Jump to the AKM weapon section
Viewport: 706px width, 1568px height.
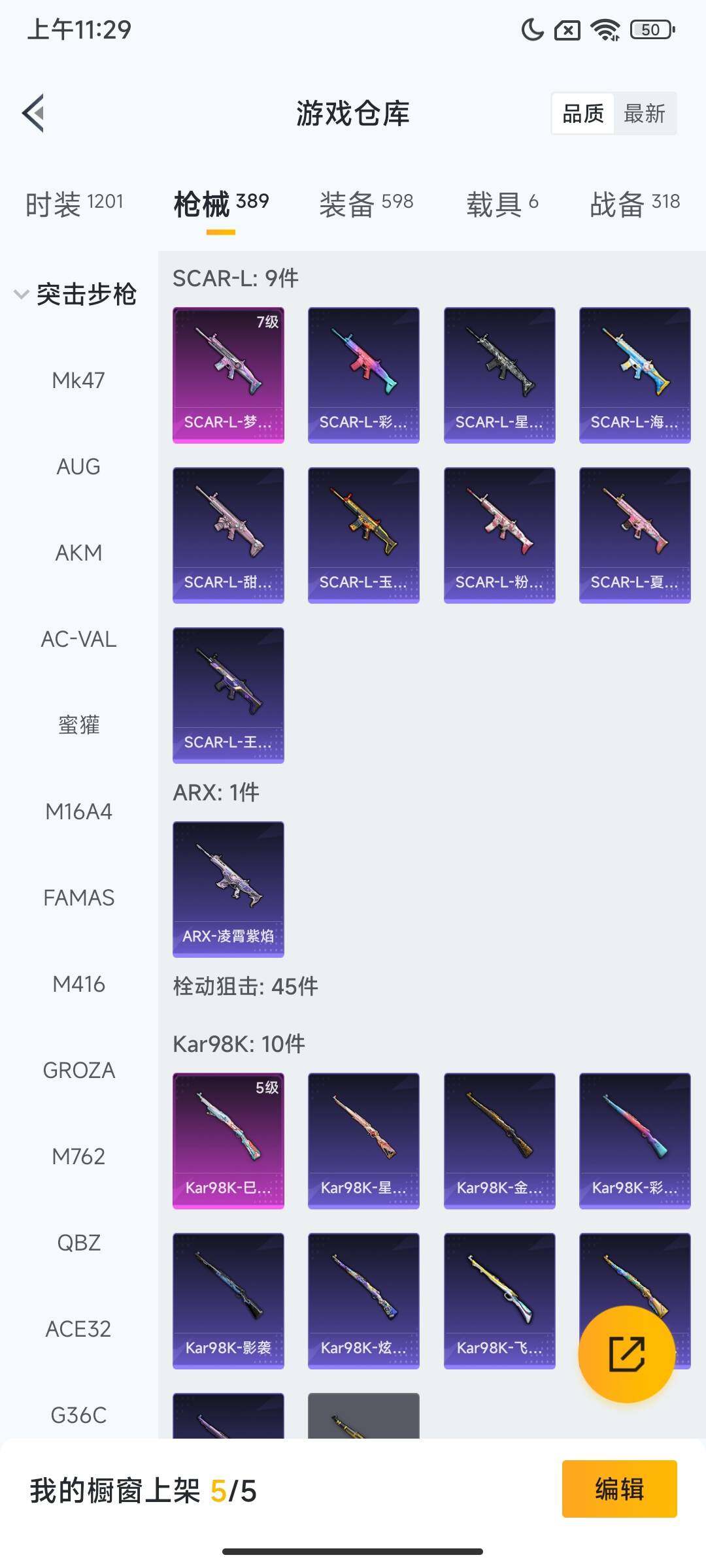78,553
